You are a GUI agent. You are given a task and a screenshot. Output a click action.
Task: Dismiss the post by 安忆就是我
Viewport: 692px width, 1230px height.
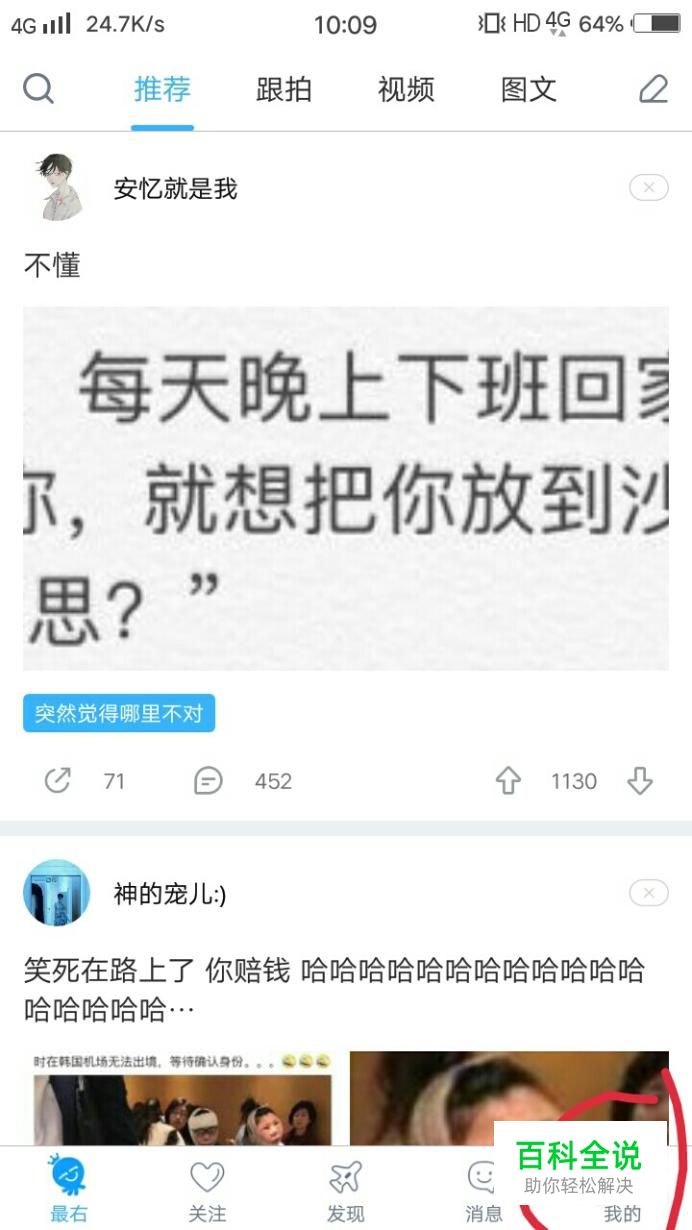(648, 188)
